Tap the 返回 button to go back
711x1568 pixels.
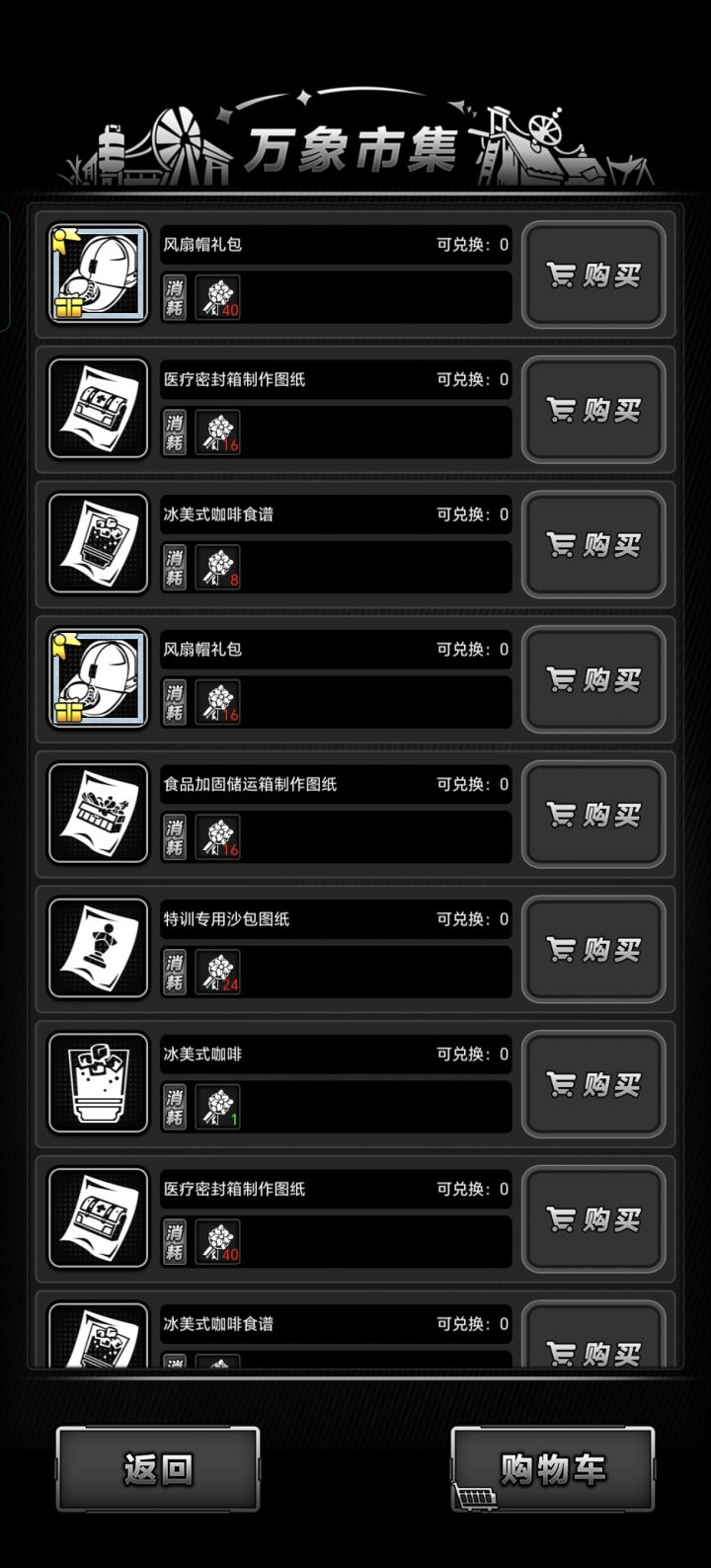tap(157, 1471)
